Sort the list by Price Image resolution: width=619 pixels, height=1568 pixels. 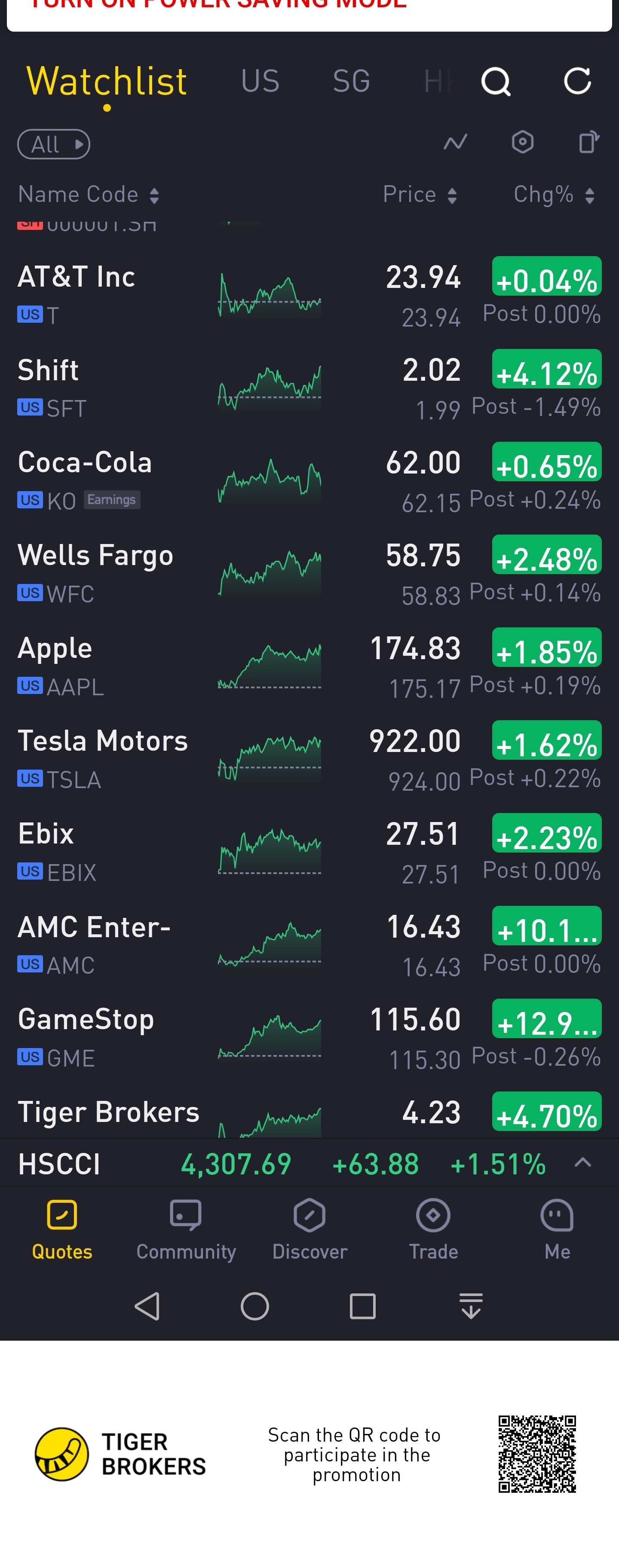(x=420, y=195)
